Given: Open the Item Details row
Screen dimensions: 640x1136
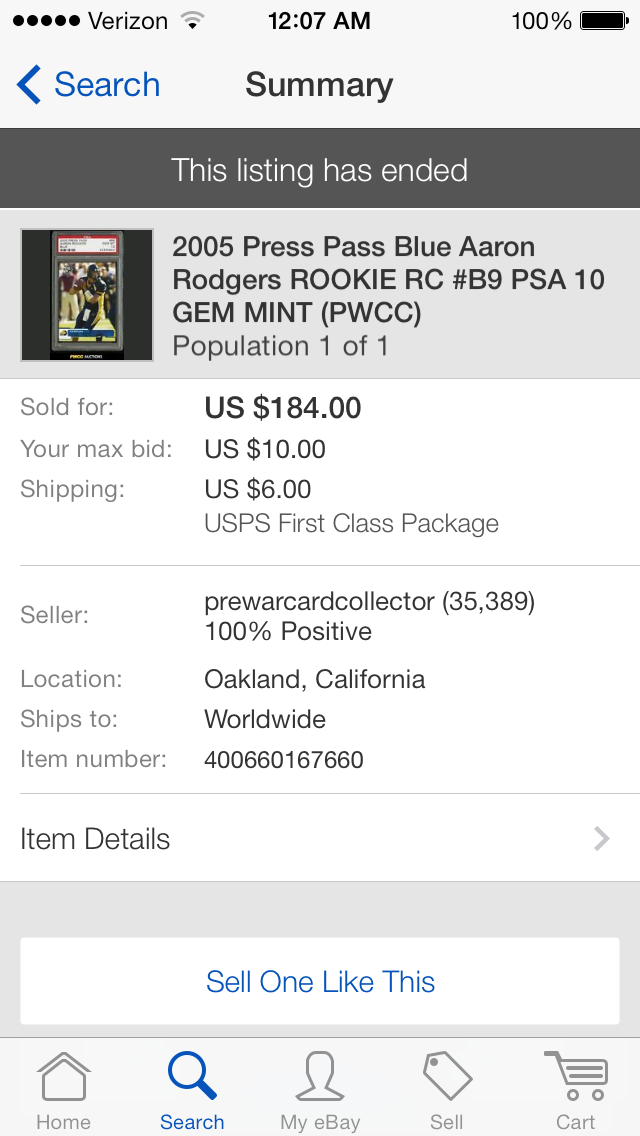Looking at the screenshot, I should (320, 838).
